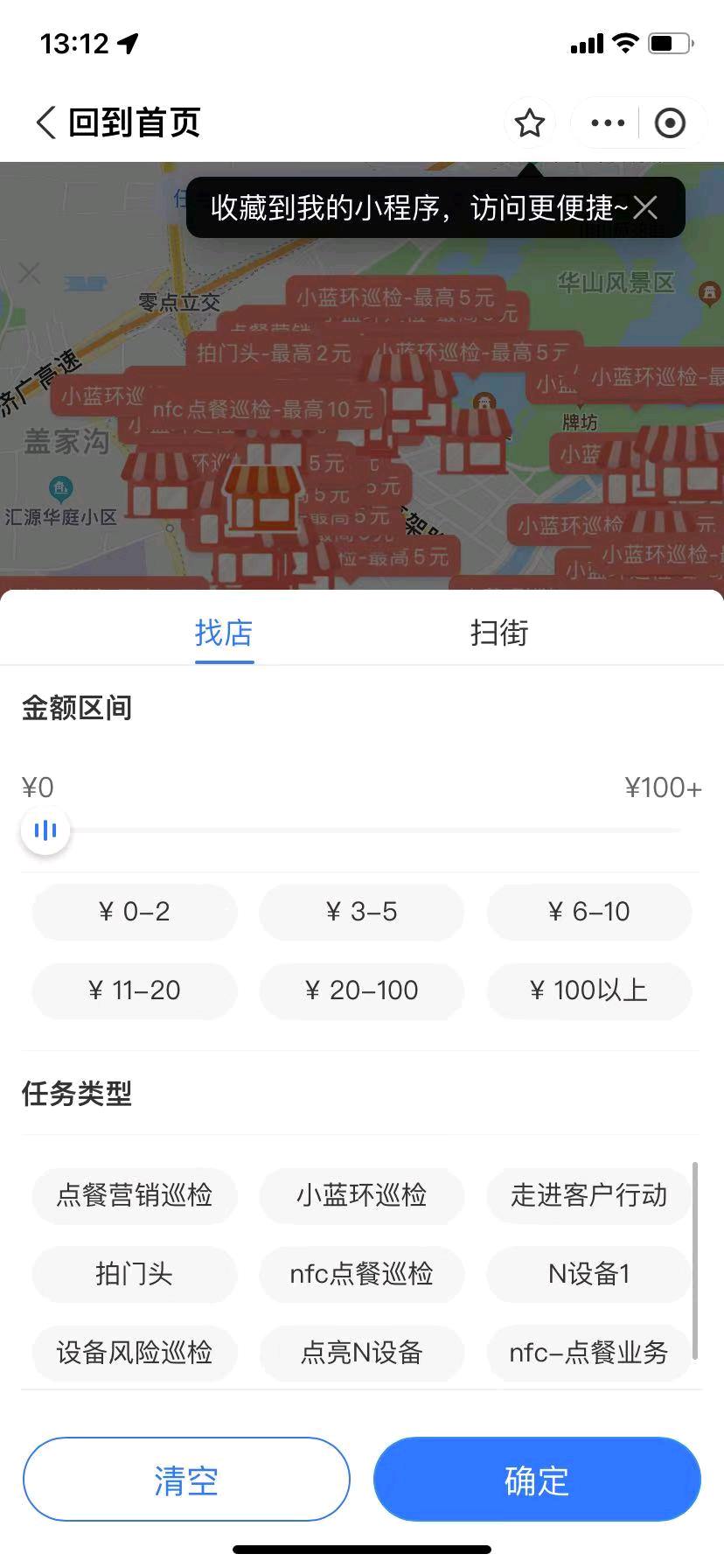Select the 找店 tab
The width and height of the screenshot is (724, 1568).
pos(224,633)
